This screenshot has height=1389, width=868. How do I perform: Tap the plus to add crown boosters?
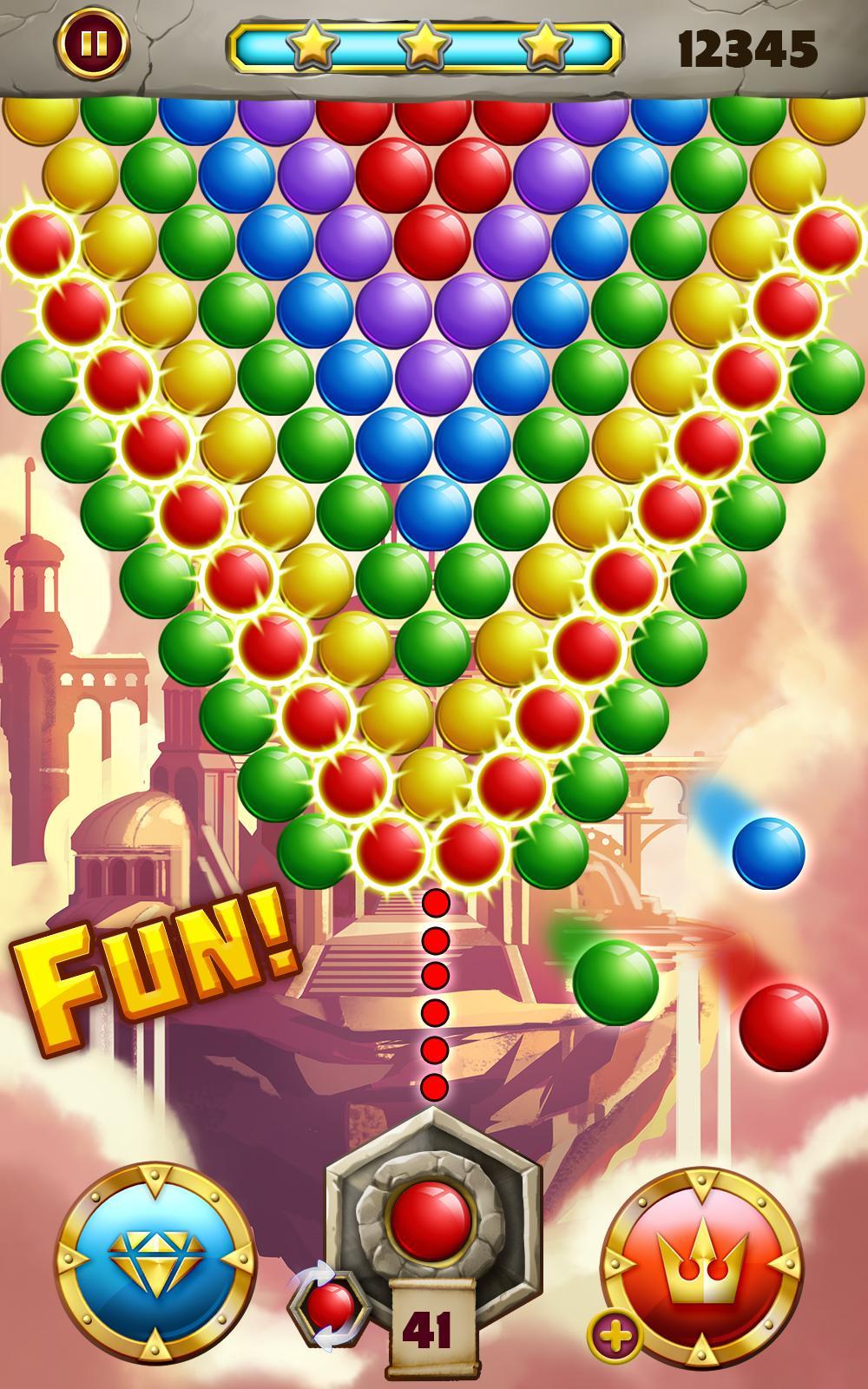coord(615,1337)
